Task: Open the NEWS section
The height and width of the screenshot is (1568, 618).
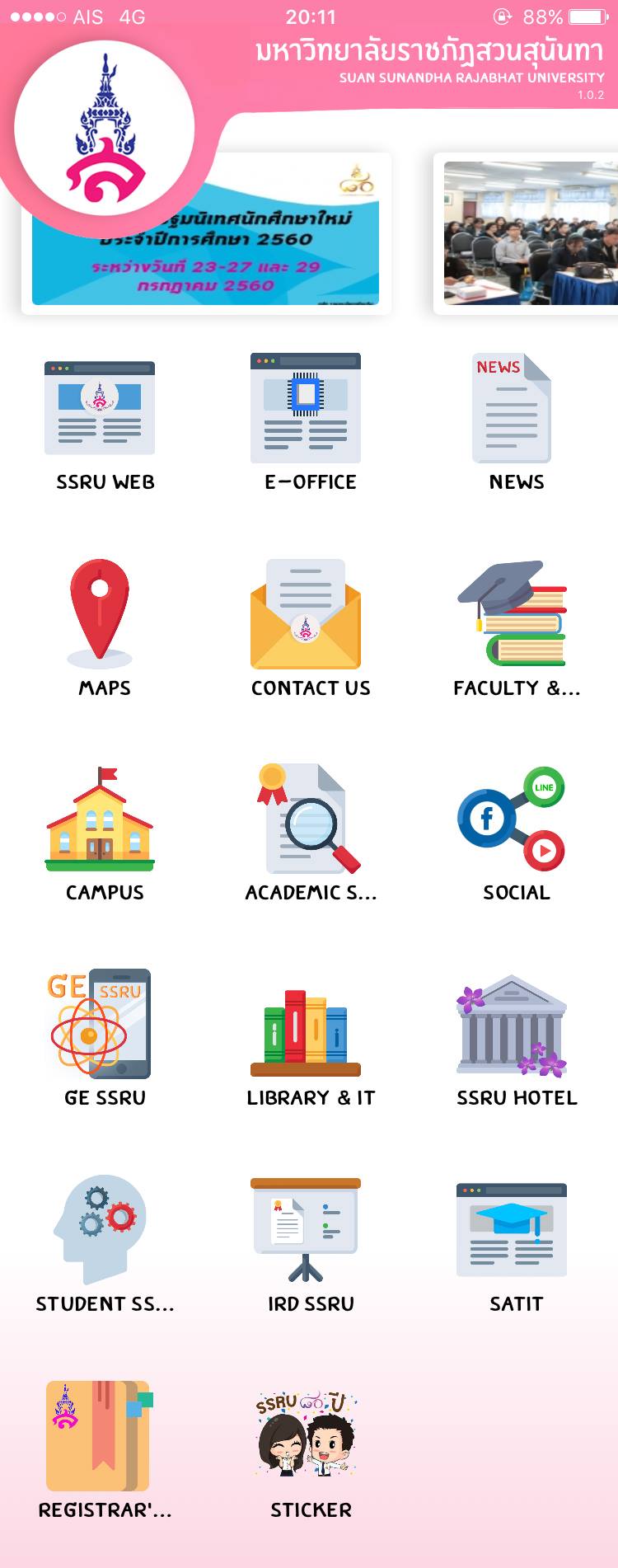Action: (512, 408)
